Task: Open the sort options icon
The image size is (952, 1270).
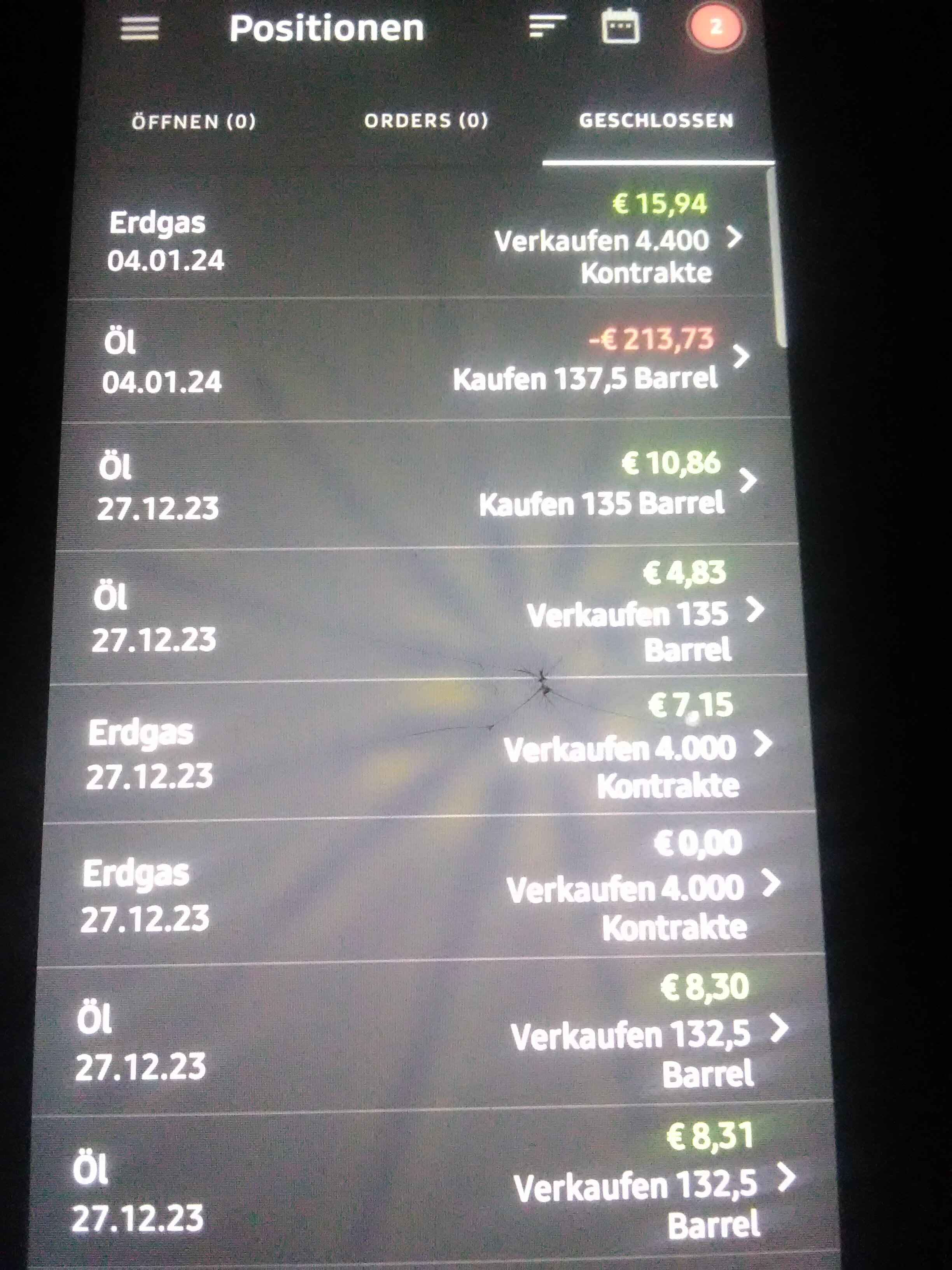Action: click(x=546, y=26)
